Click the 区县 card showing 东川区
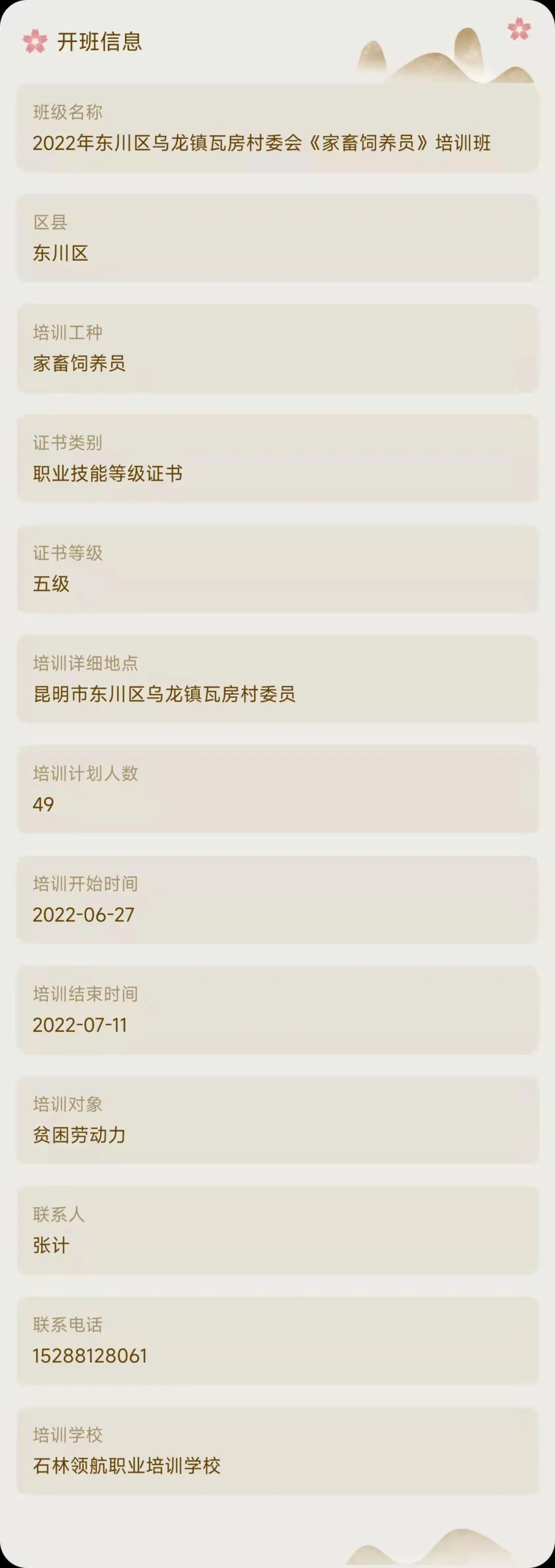 (x=277, y=238)
